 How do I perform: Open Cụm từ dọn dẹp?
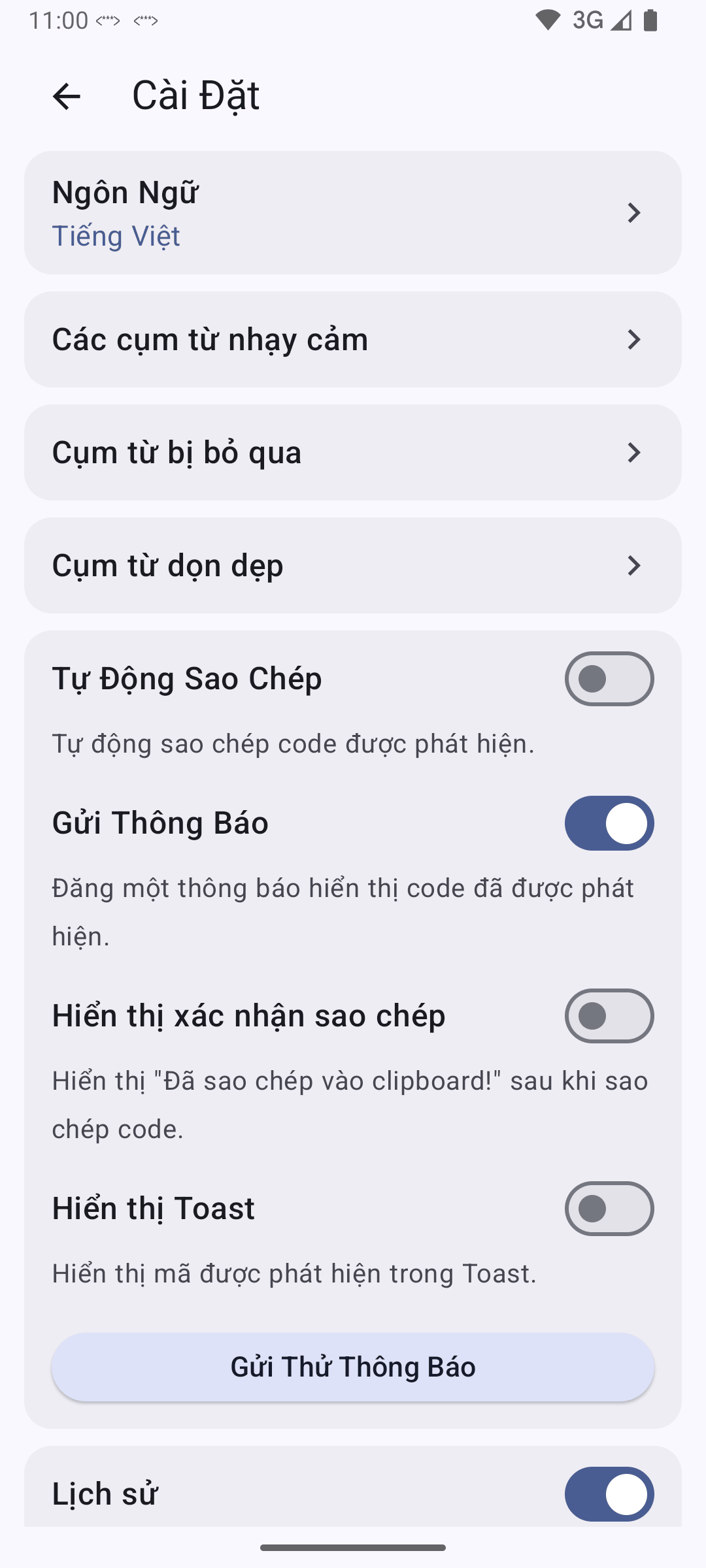click(x=353, y=565)
